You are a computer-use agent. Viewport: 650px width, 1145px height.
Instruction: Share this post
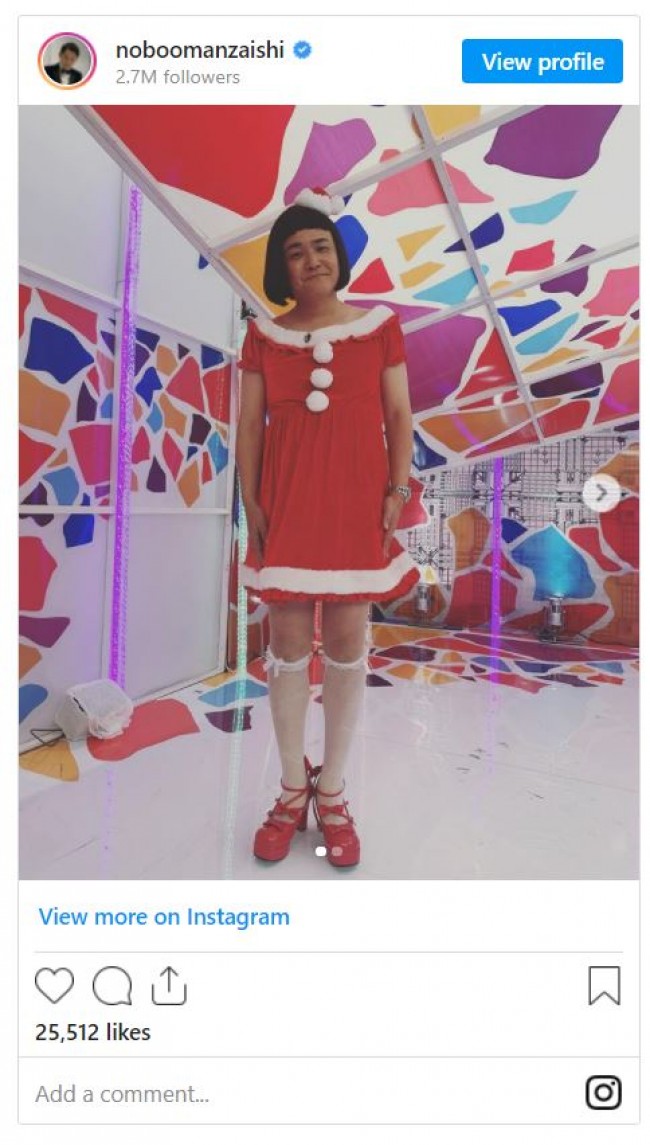point(169,986)
